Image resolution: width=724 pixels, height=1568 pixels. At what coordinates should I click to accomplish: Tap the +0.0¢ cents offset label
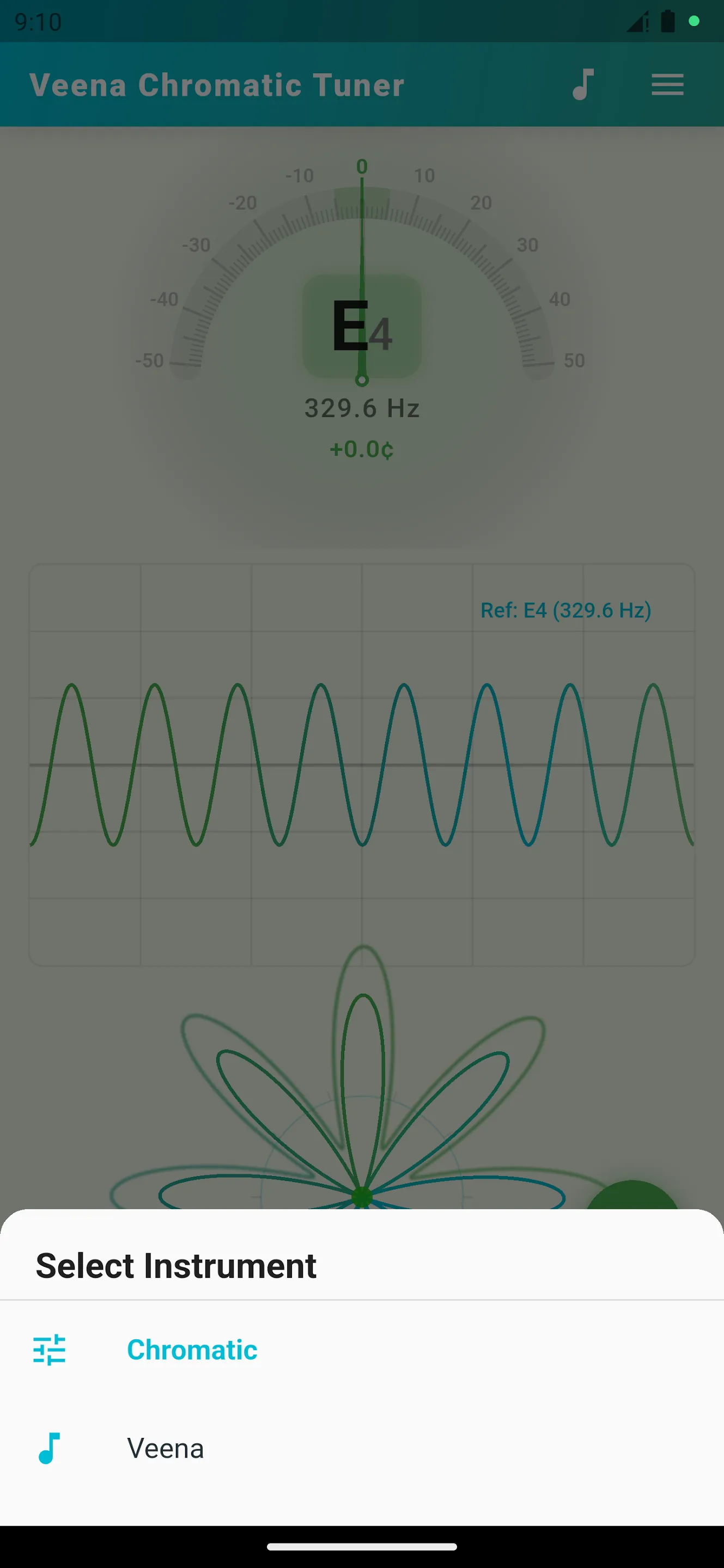click(x=362, y=450)
